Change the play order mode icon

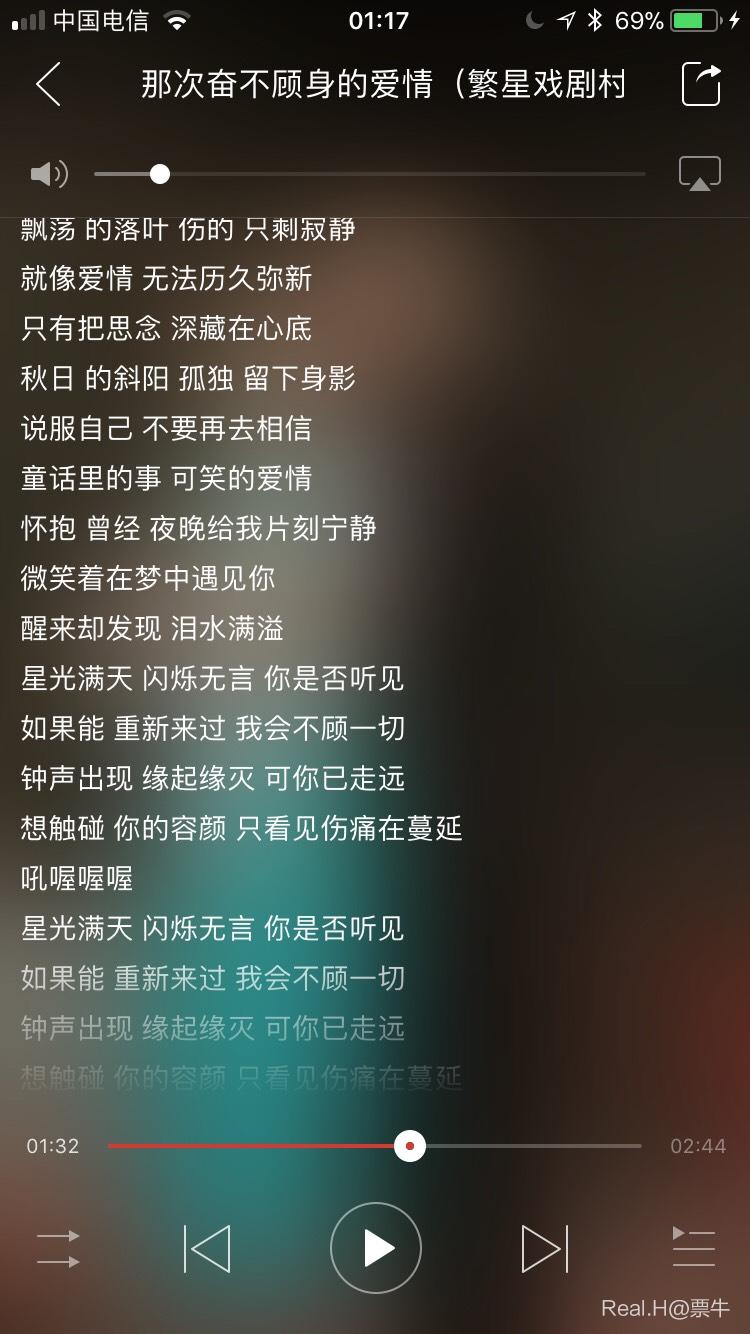(x=58, y=1249)
